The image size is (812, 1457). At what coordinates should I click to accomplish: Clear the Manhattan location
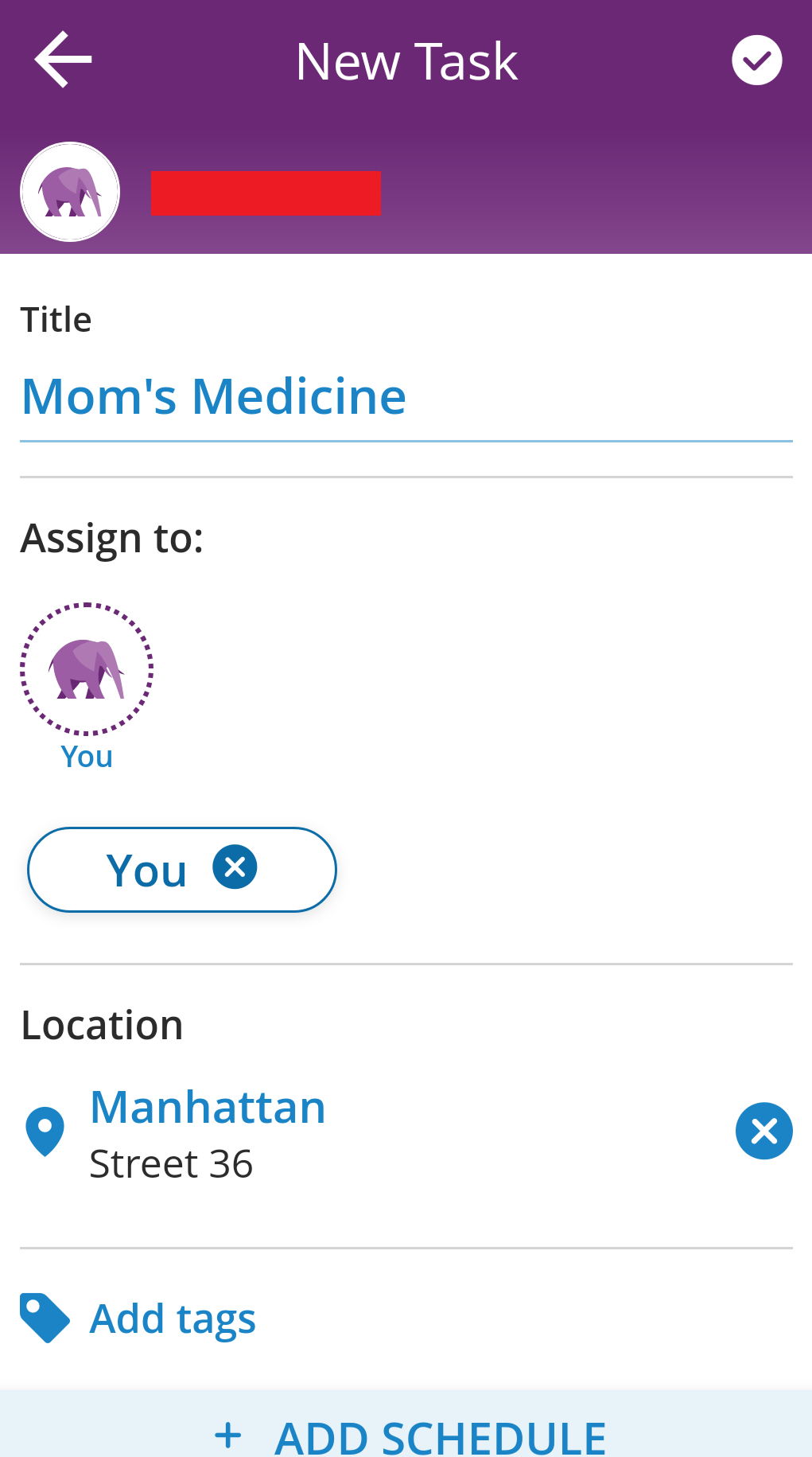pyautogui.click(x=763, y=1131)
